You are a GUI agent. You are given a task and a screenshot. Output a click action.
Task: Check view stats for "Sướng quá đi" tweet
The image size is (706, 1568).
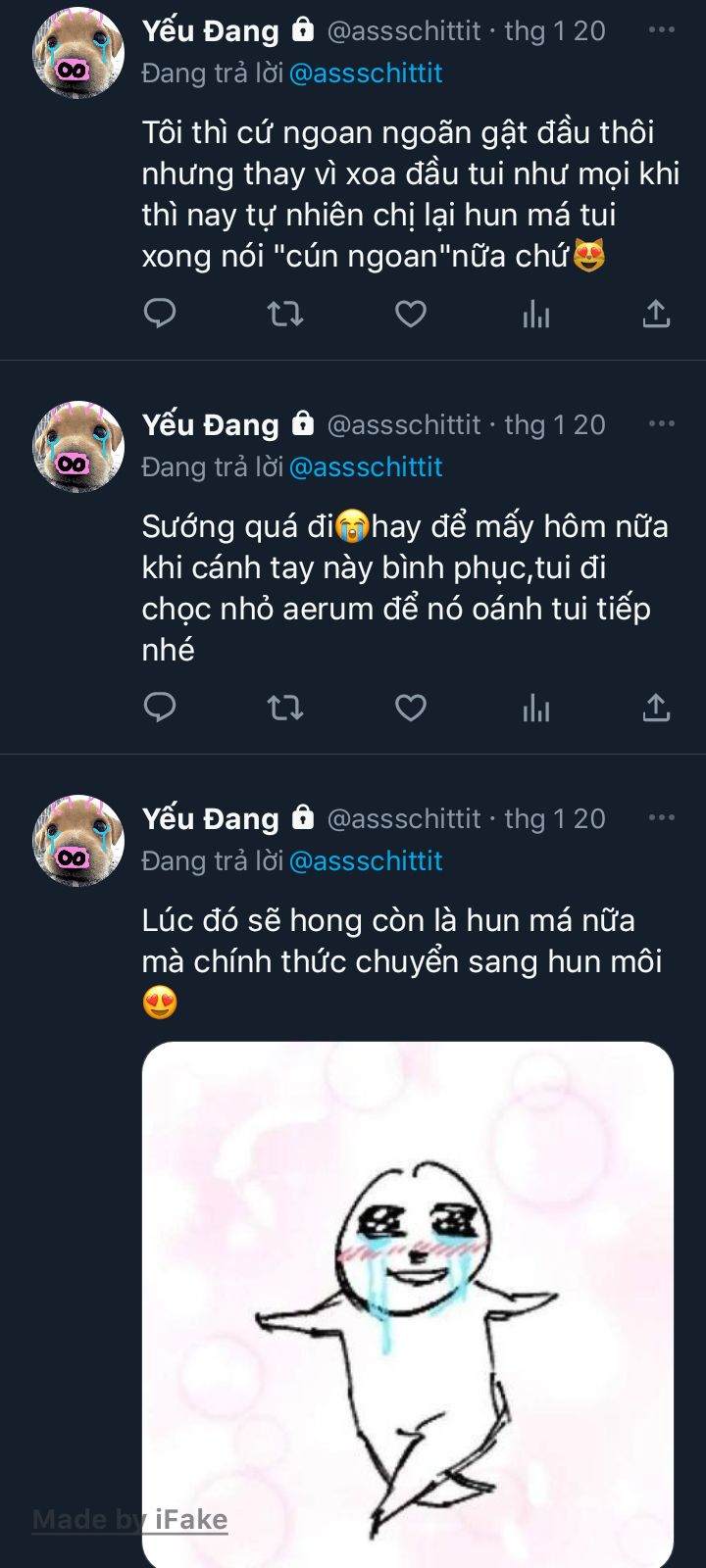coord(536,708)
